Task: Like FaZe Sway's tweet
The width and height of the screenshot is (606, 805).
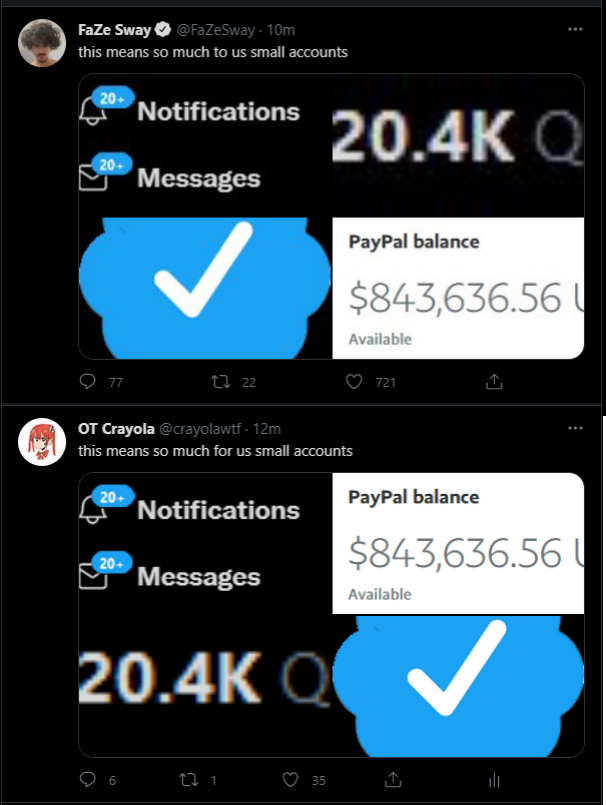Action: point(354,382)
